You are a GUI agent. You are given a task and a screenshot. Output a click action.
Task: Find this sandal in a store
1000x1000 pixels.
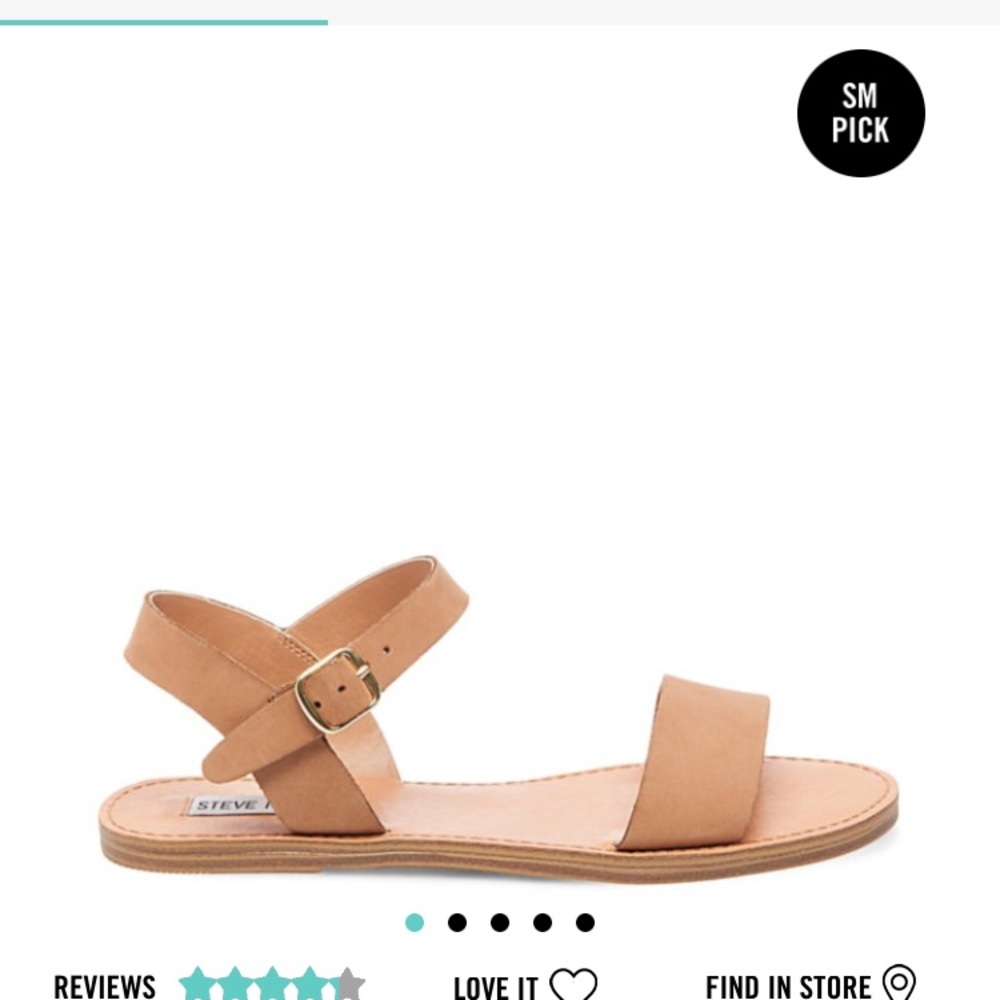(811, 985)
